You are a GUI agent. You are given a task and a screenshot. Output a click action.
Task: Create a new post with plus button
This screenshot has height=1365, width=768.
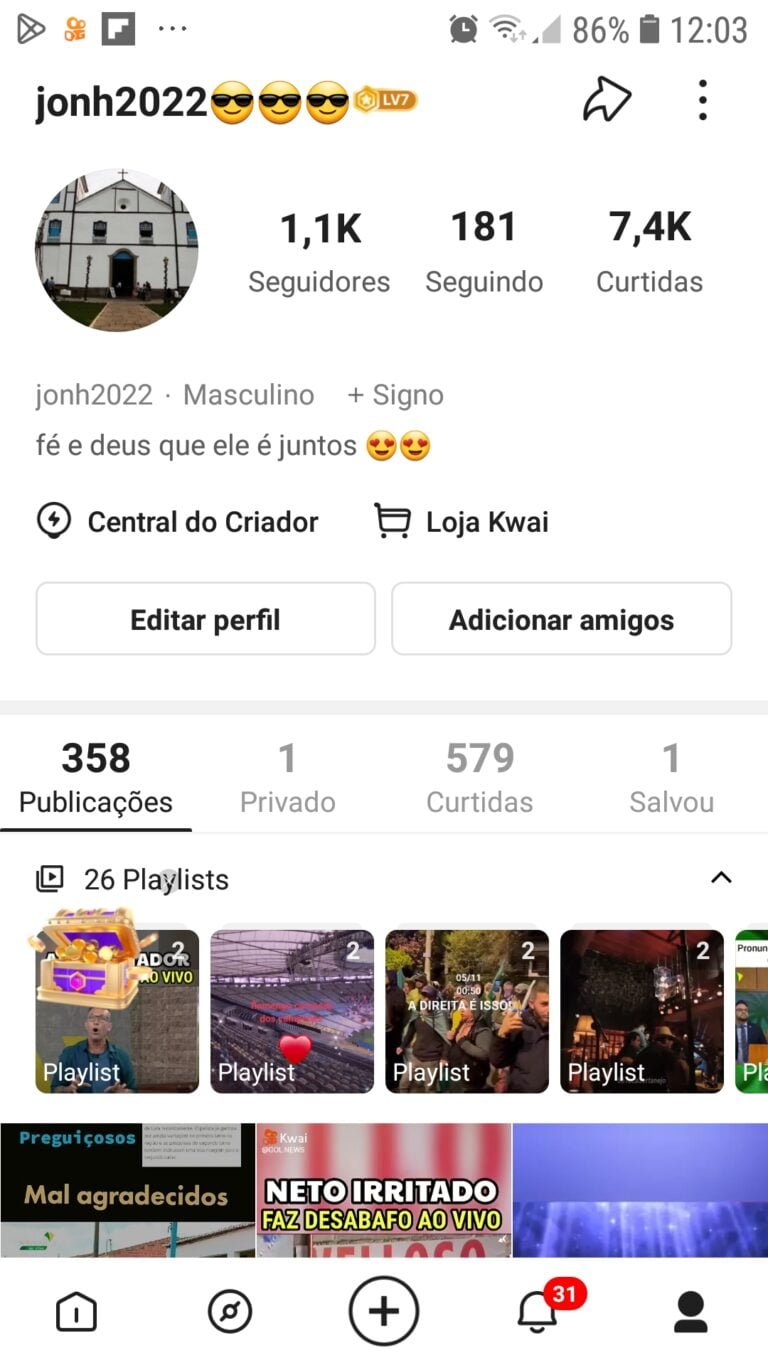[384, 1311]
